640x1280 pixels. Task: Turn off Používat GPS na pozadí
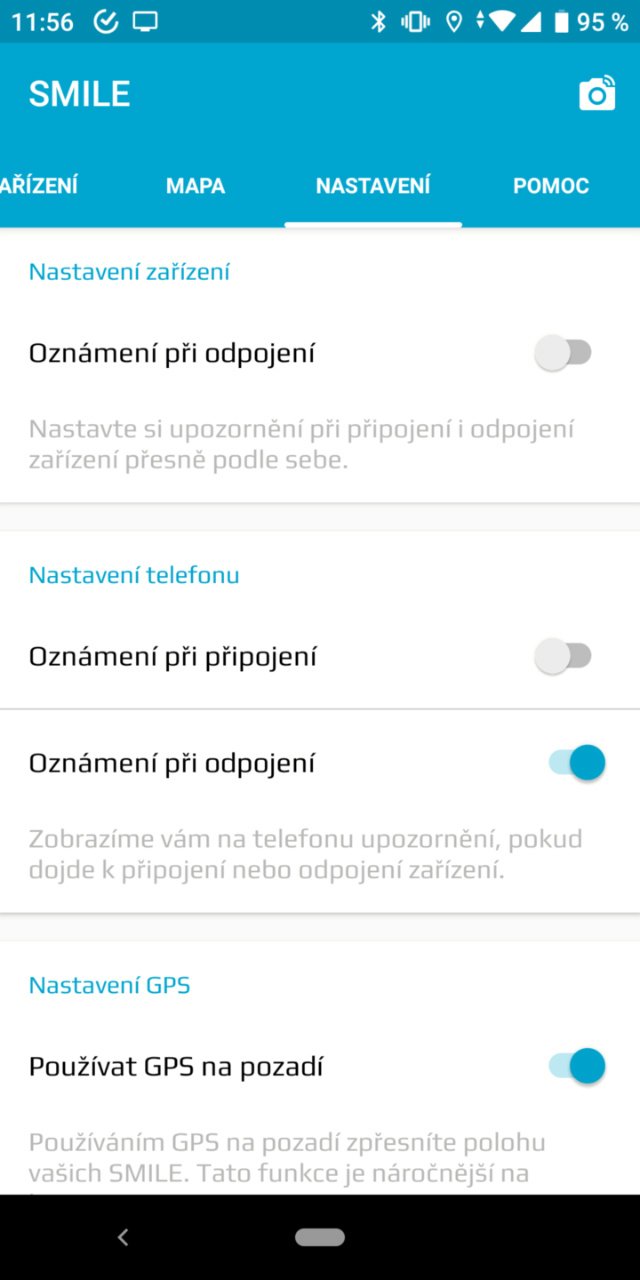pos(577,1066)
